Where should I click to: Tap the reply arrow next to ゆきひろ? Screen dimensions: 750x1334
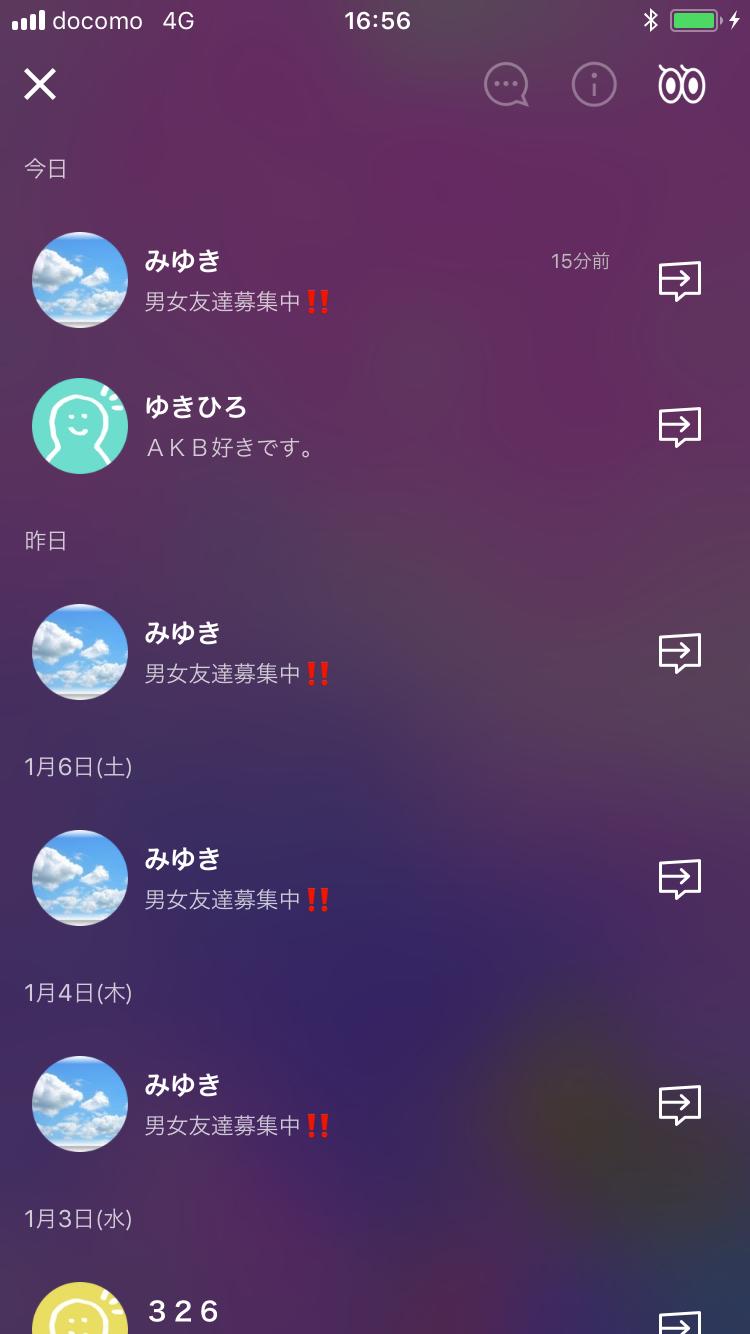coord(678,426)
